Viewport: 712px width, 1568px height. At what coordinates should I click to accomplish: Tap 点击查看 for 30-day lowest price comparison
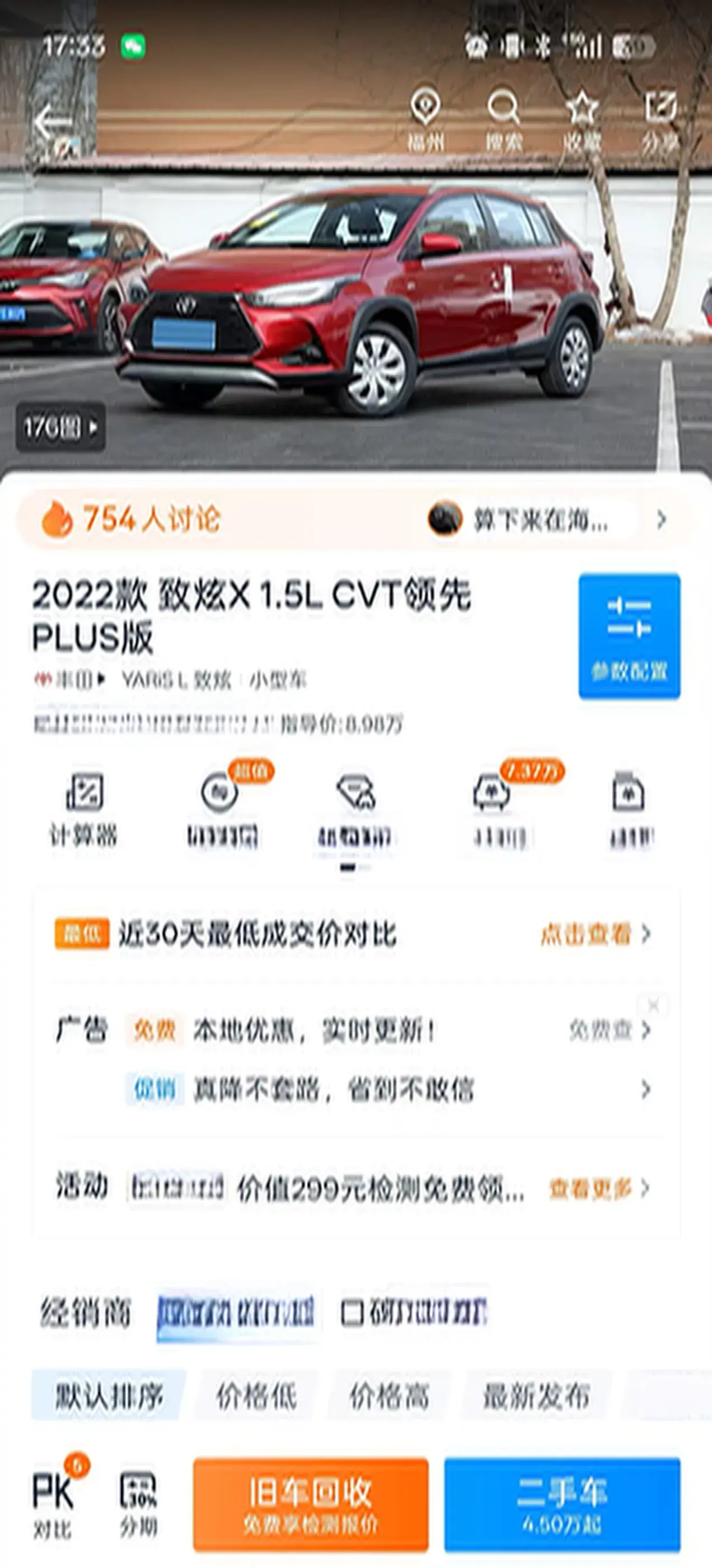(595, 934)
